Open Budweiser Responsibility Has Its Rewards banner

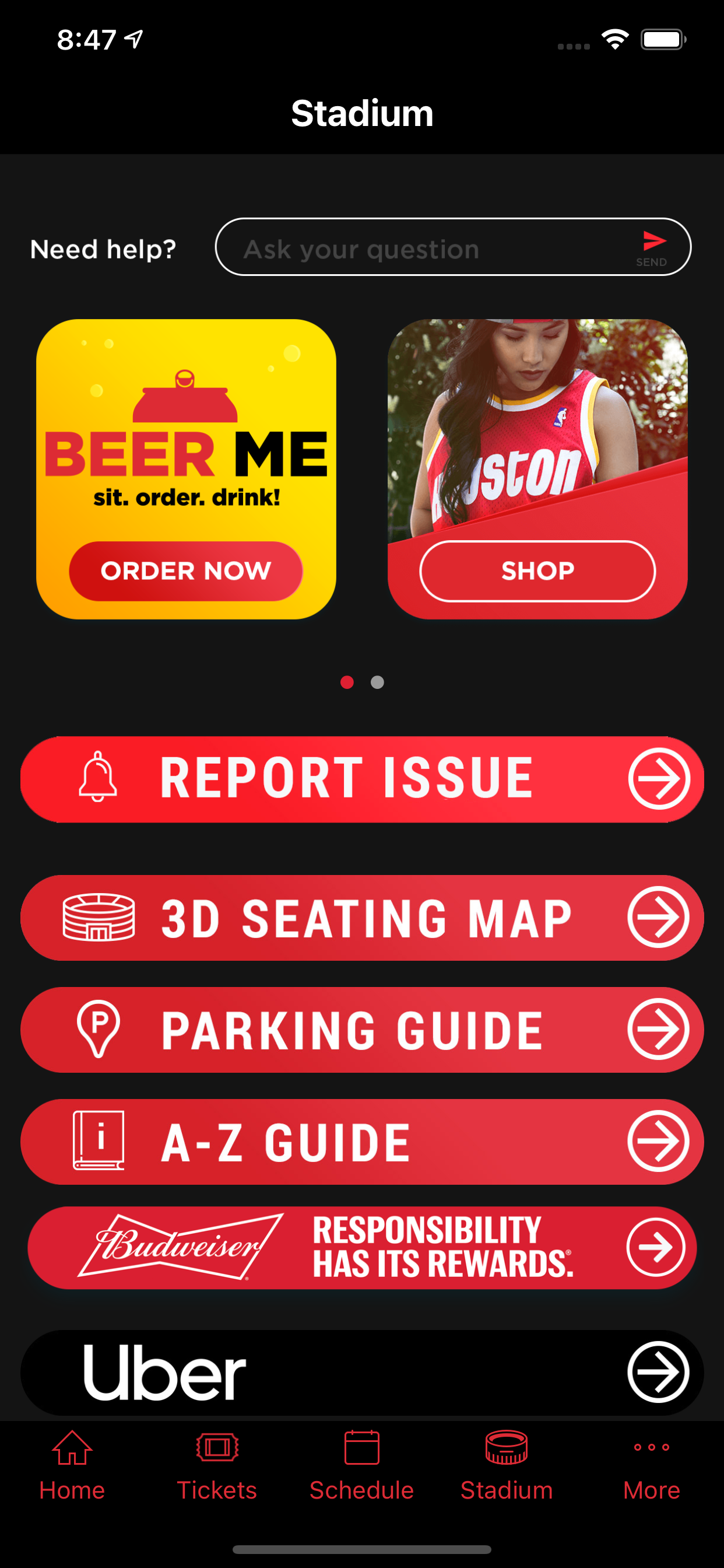click(x=362, y=1247)
